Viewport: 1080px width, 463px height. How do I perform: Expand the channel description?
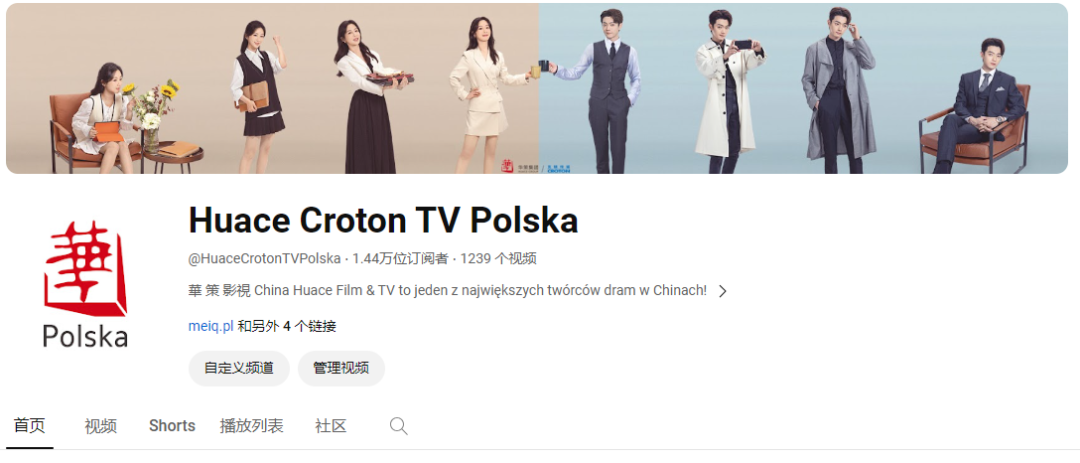(723, 291)
